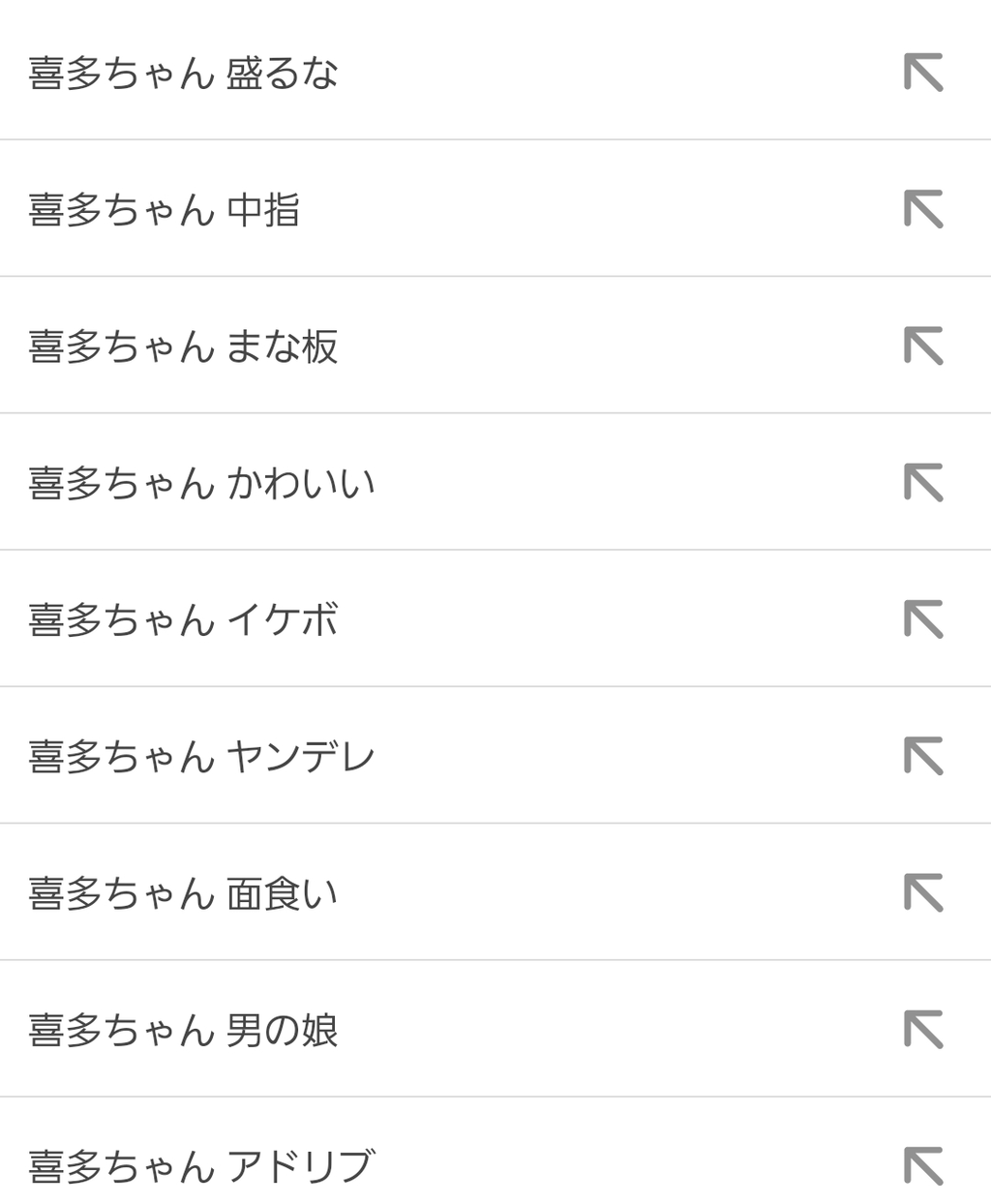991x1204 pixels.
Task: Open the search suggestion 喜多ちゃん 中指
Action: (165, 209)
